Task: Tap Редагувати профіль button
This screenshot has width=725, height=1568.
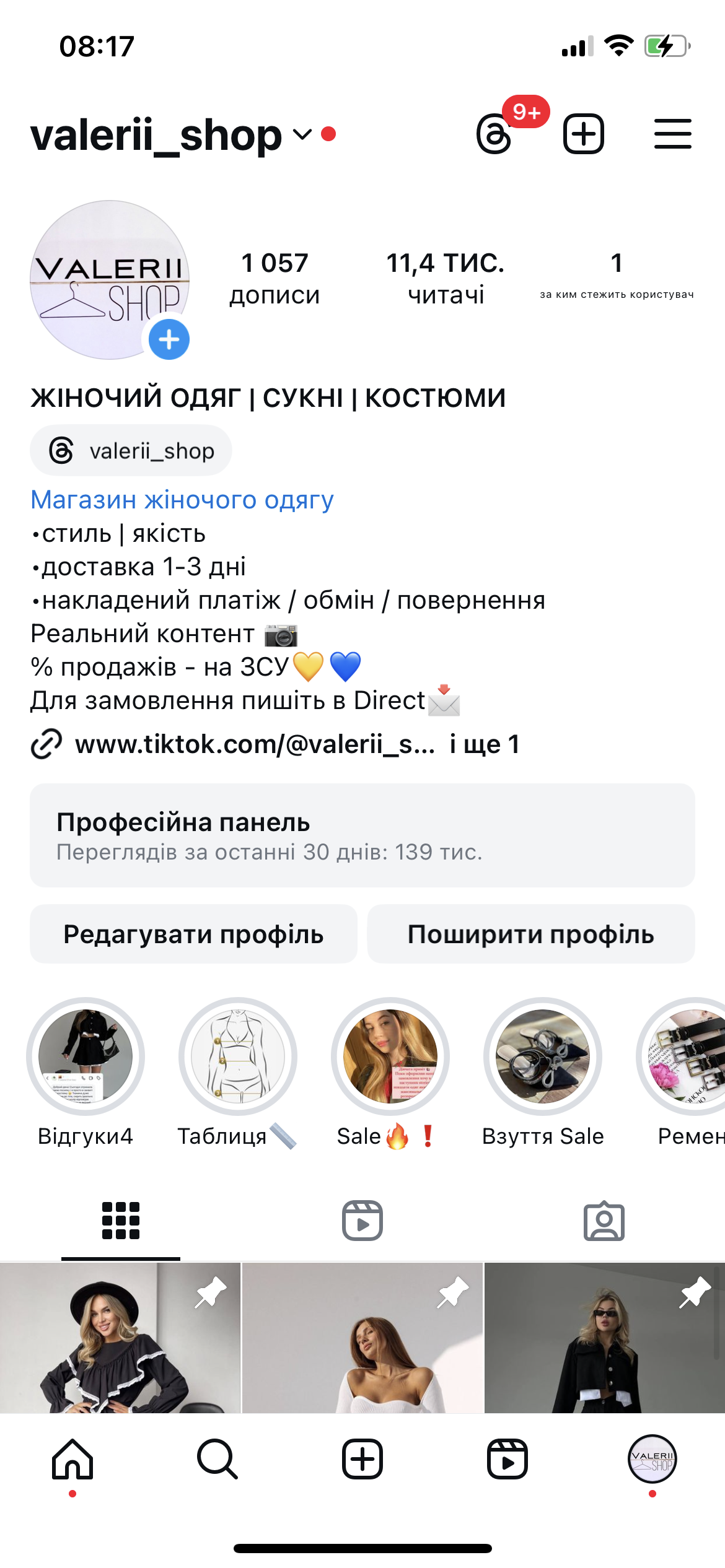Action: 193,934
